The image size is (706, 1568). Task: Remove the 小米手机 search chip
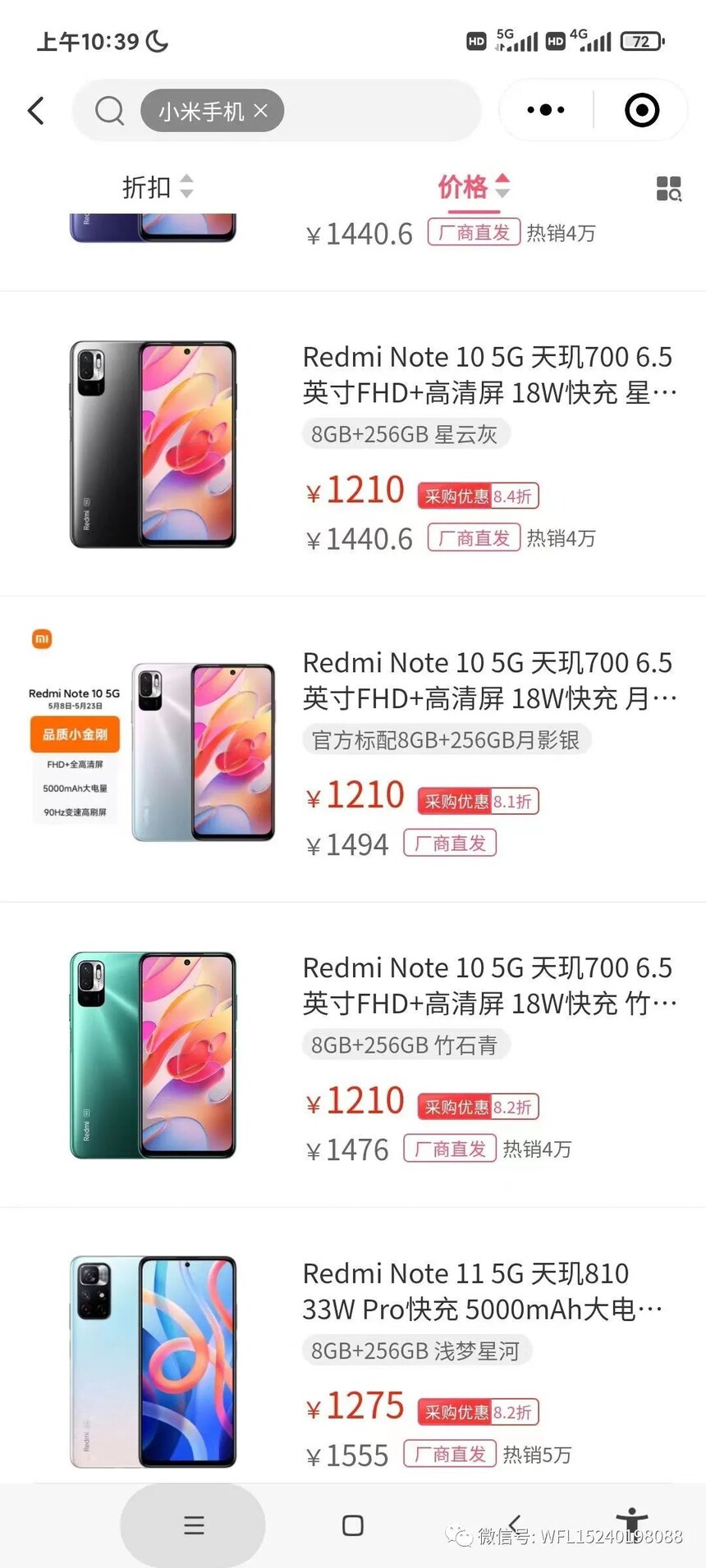coord(261,111)
